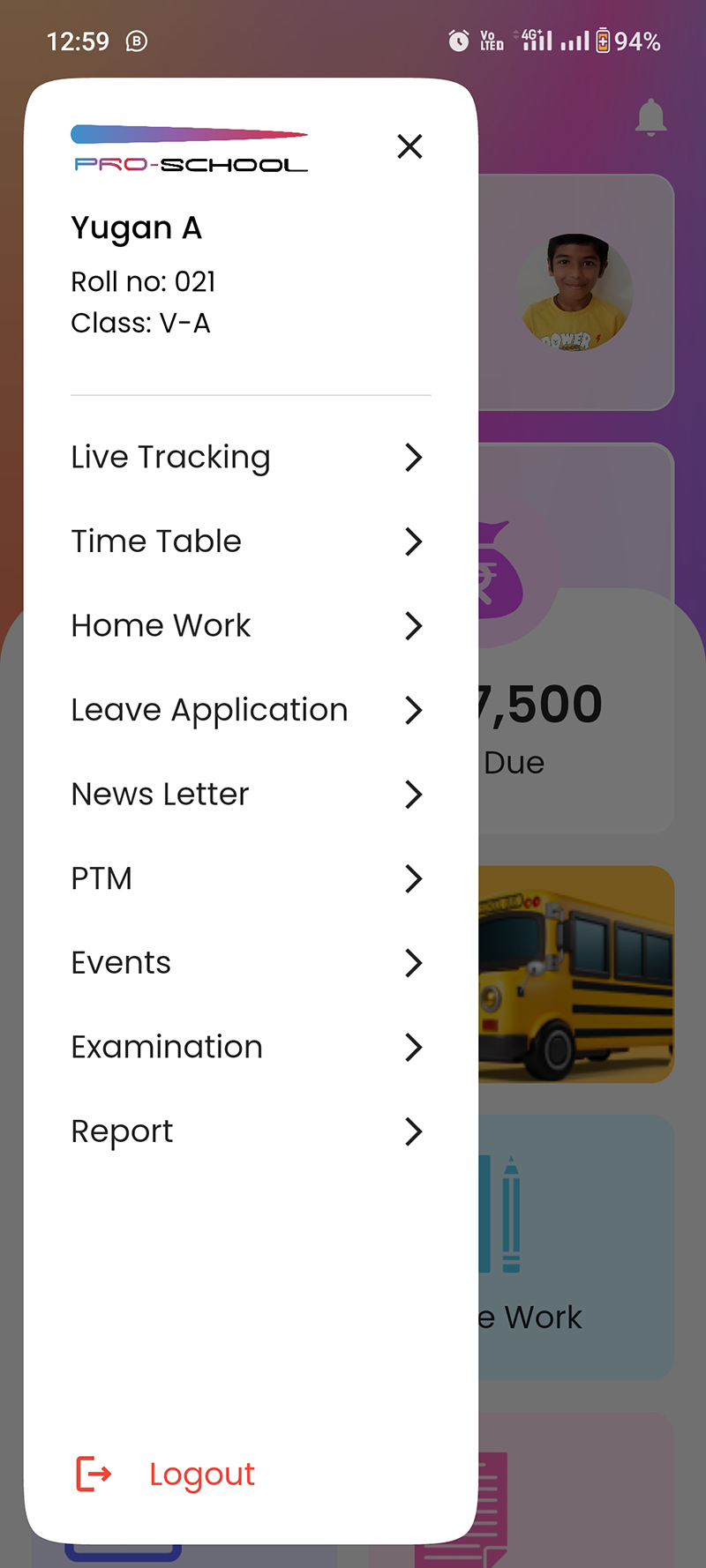View the News Letter
The image size is (706, 1568).
pyautogui.click(x=247, y=795)
